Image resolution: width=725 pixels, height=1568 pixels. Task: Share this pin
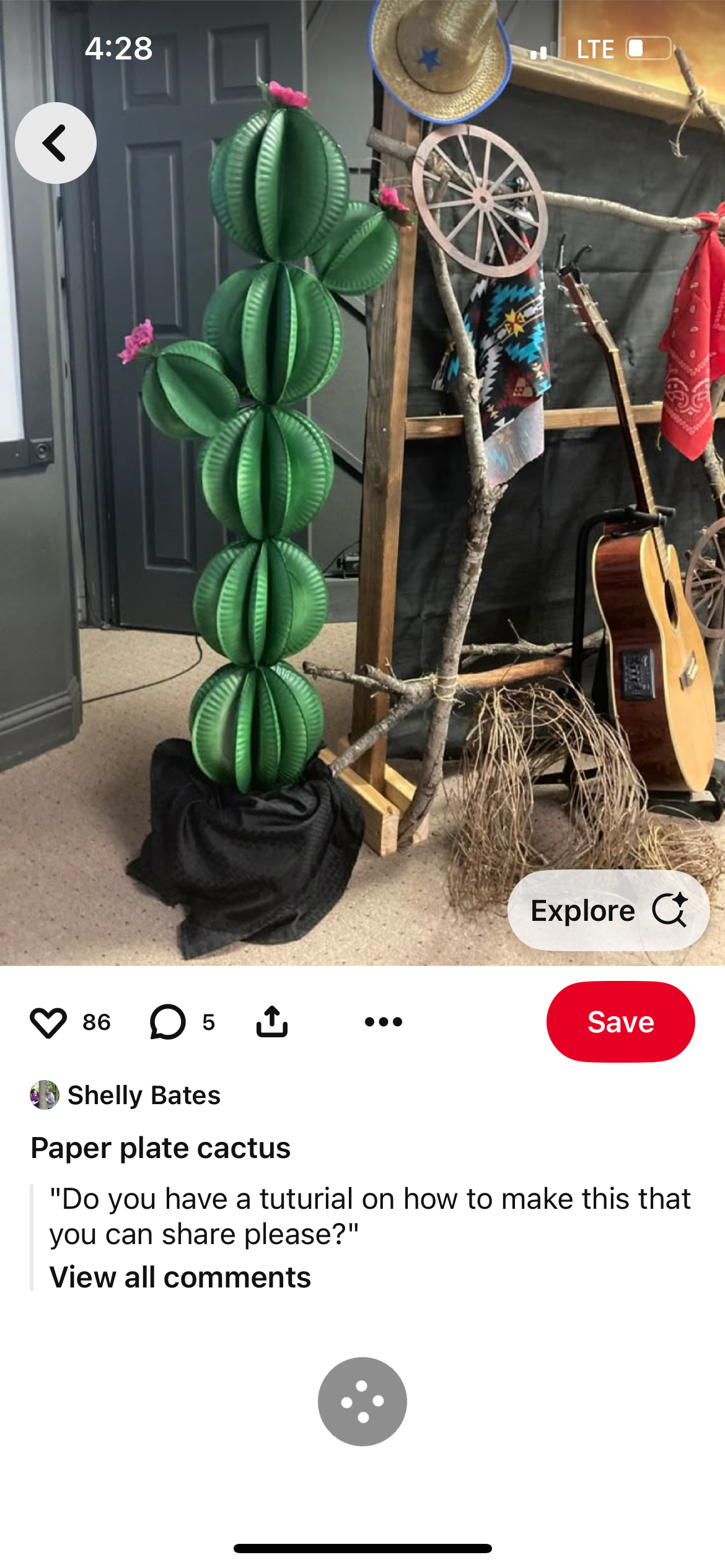pyautogui.click(x=272, y=1022)
